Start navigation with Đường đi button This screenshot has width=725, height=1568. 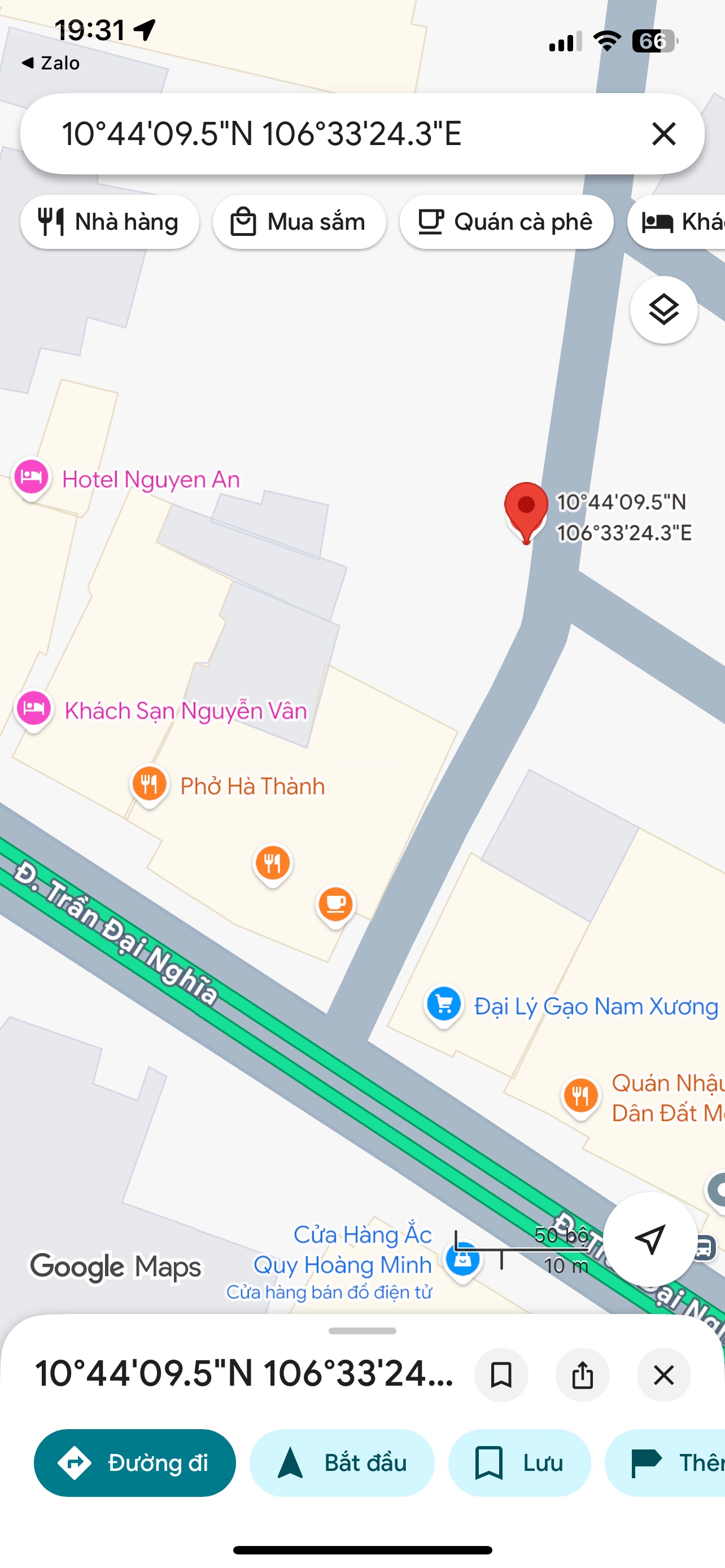pyautogui.click(x=134, y=1464)
